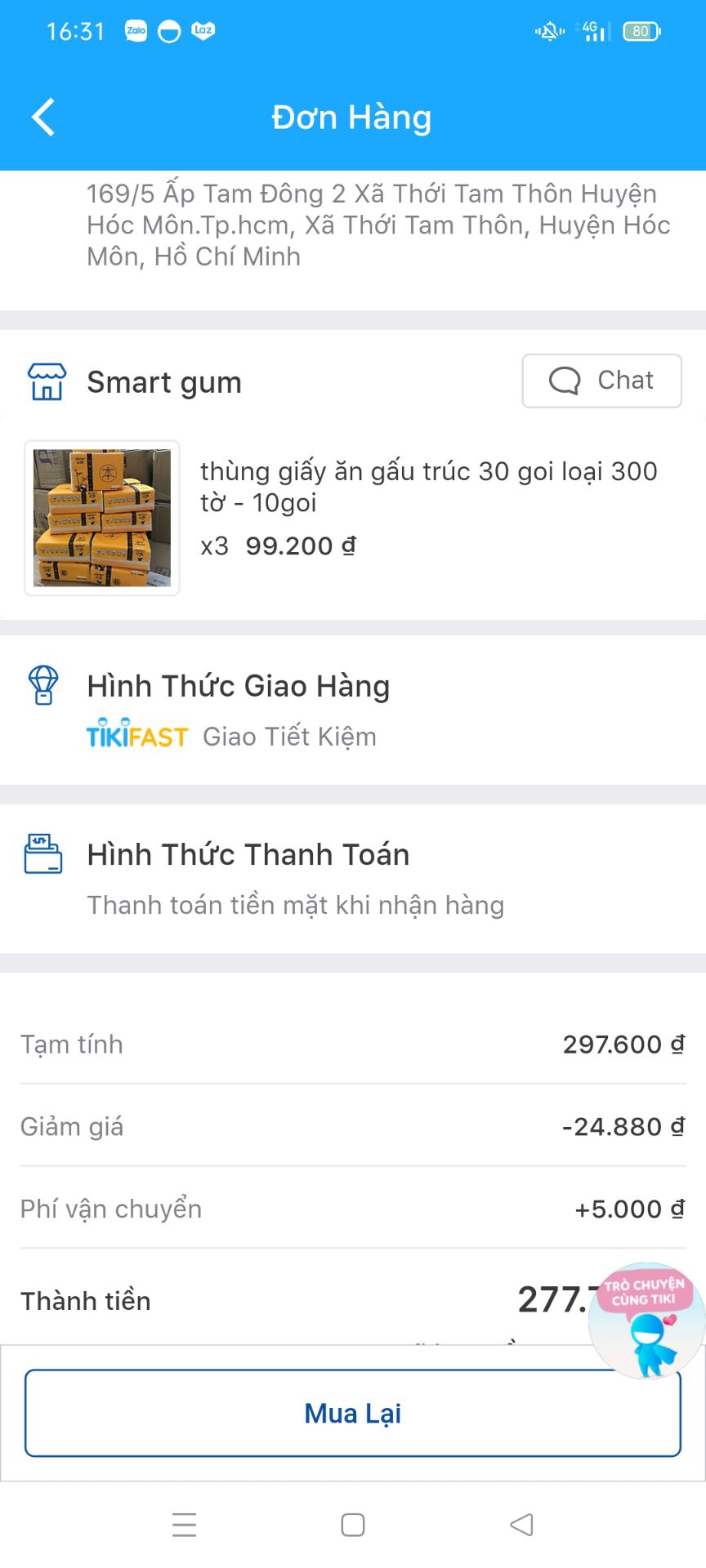Viewport: 706px width, 1568px height.
Task: Click the store icon next to Smart gum
Action: pos(45,381)
